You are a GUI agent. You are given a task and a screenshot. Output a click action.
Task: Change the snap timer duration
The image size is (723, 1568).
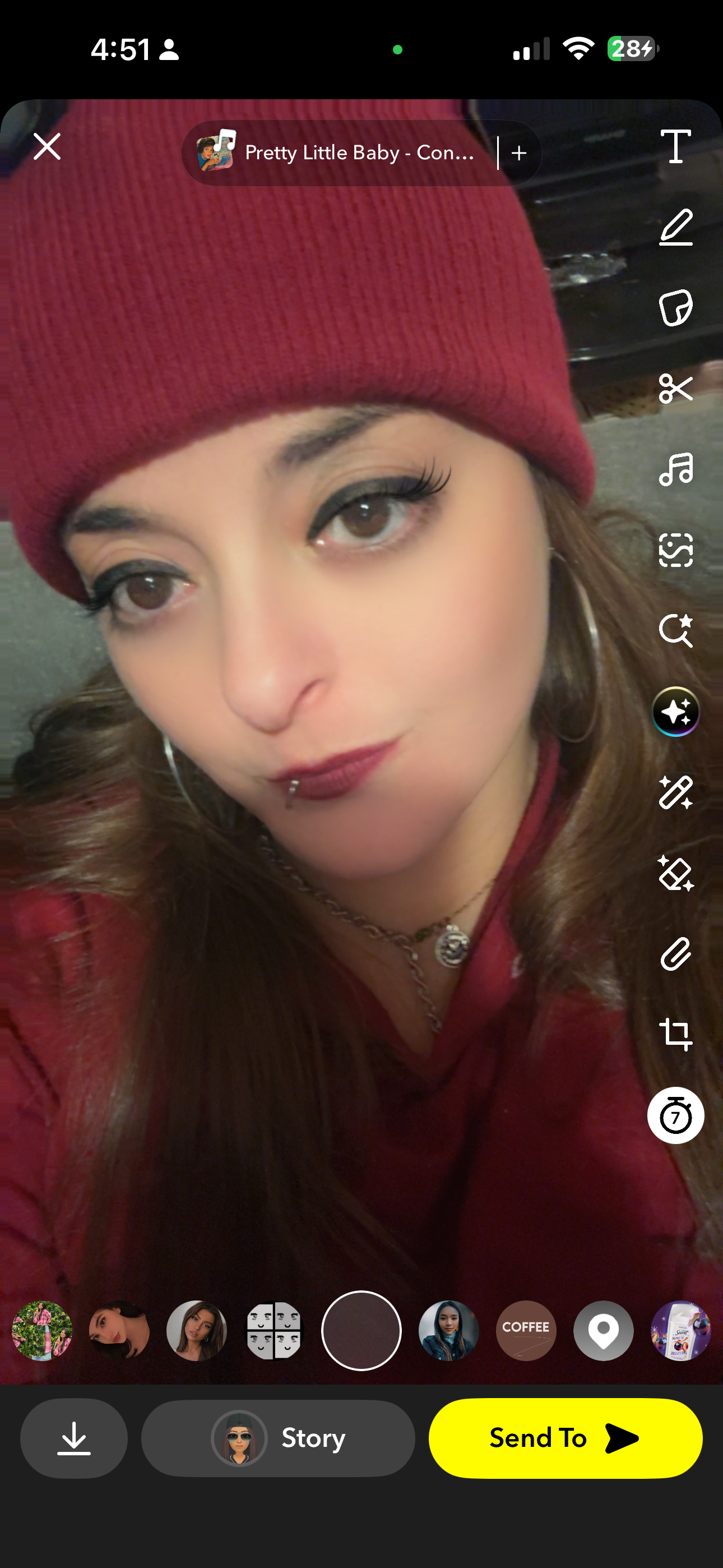(x=675, y=1115)
